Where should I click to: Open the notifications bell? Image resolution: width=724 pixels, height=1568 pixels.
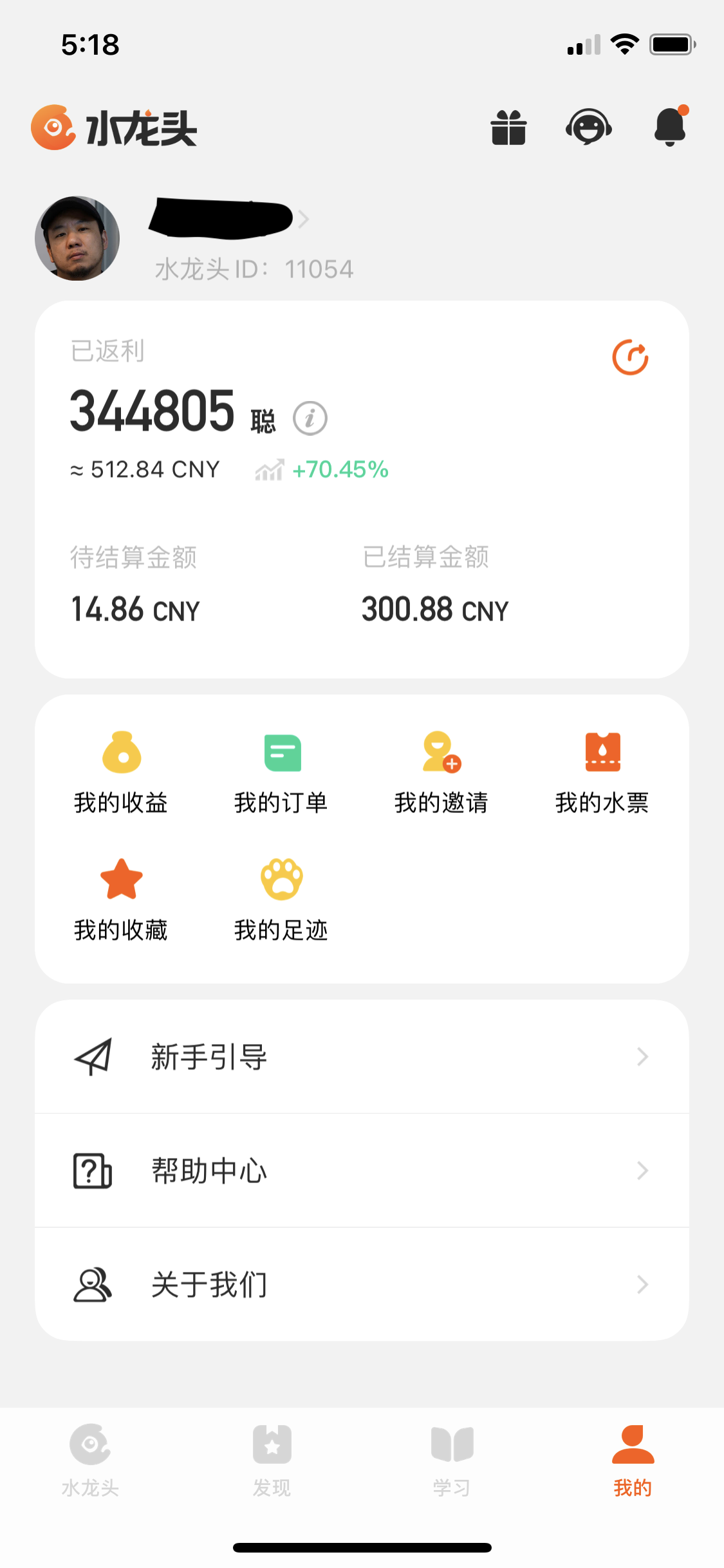670,127
